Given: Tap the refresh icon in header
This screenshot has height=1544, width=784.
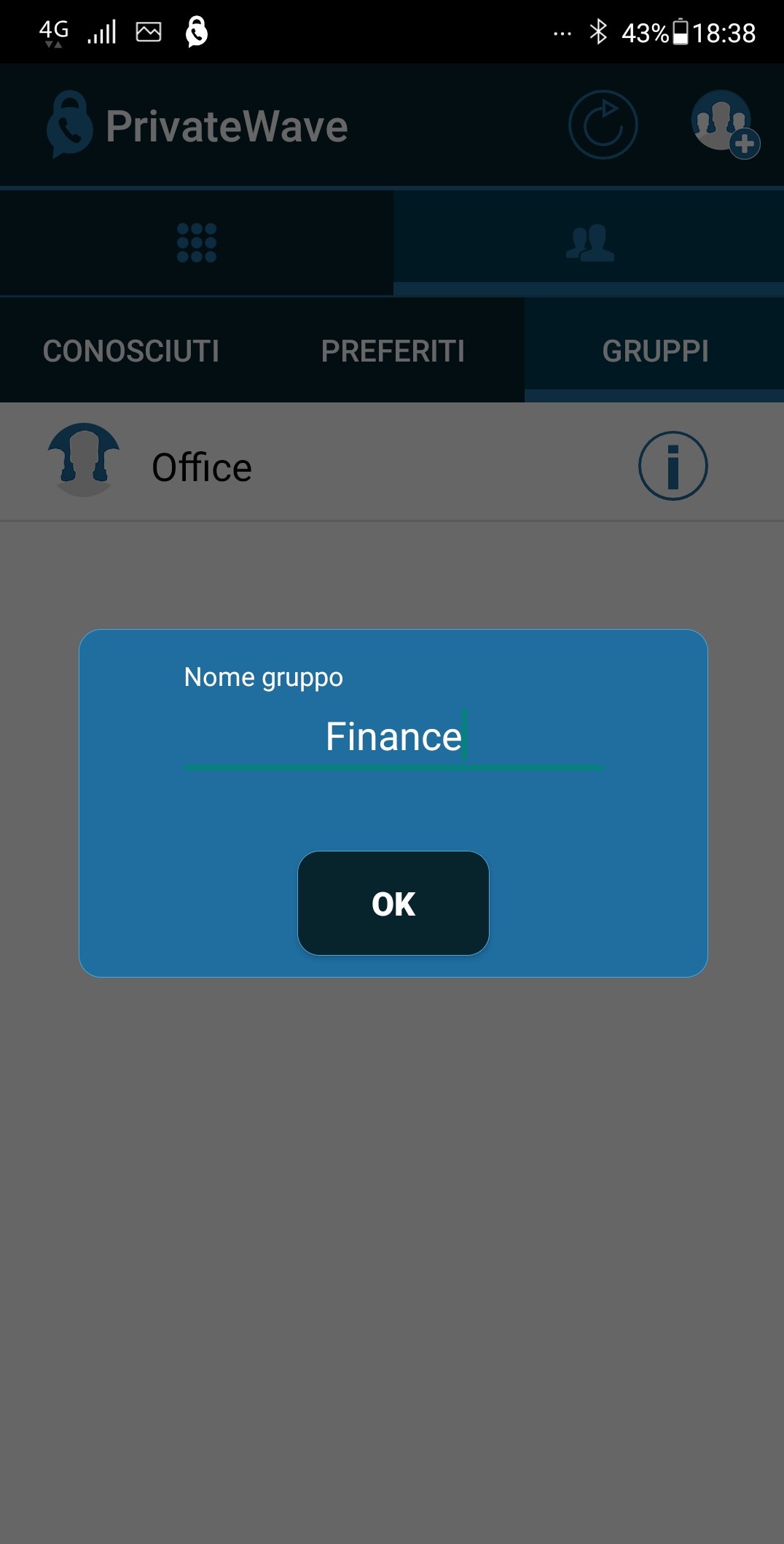Looking at the screenshot, I should (x=603, y=125).
